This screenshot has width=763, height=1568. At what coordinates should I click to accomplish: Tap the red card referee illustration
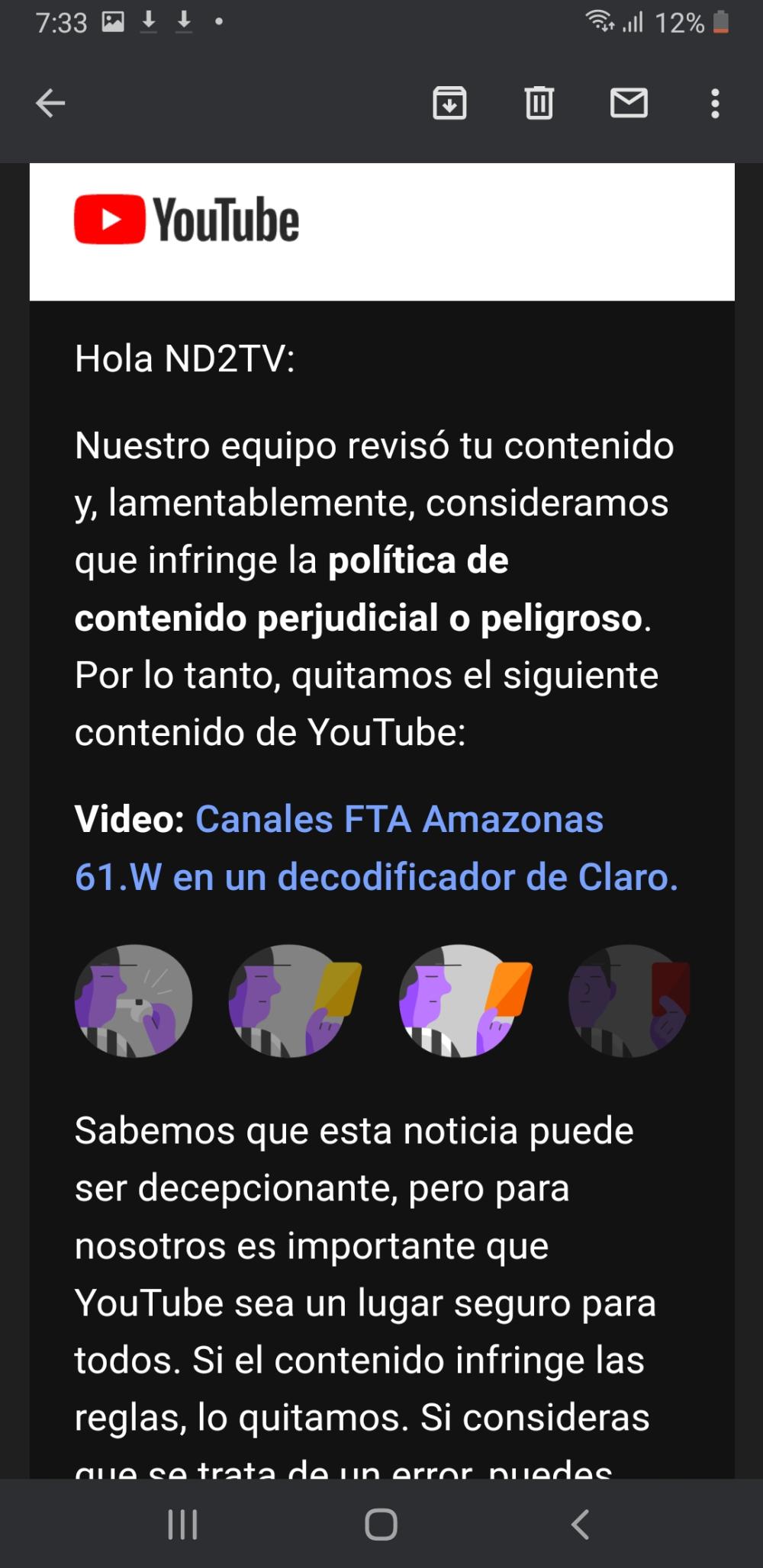coord(628,1001)
